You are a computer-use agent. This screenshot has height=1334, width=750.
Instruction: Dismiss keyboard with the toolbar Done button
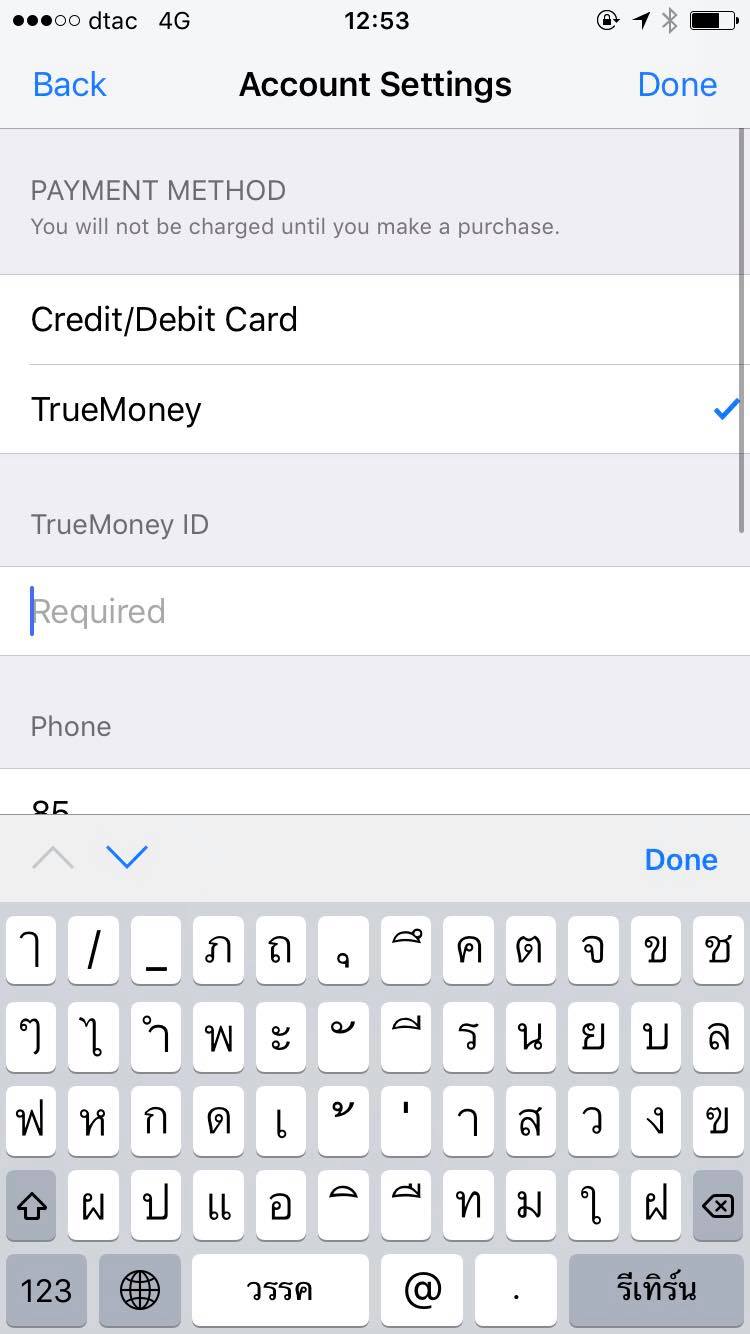(x=681, y=859)
